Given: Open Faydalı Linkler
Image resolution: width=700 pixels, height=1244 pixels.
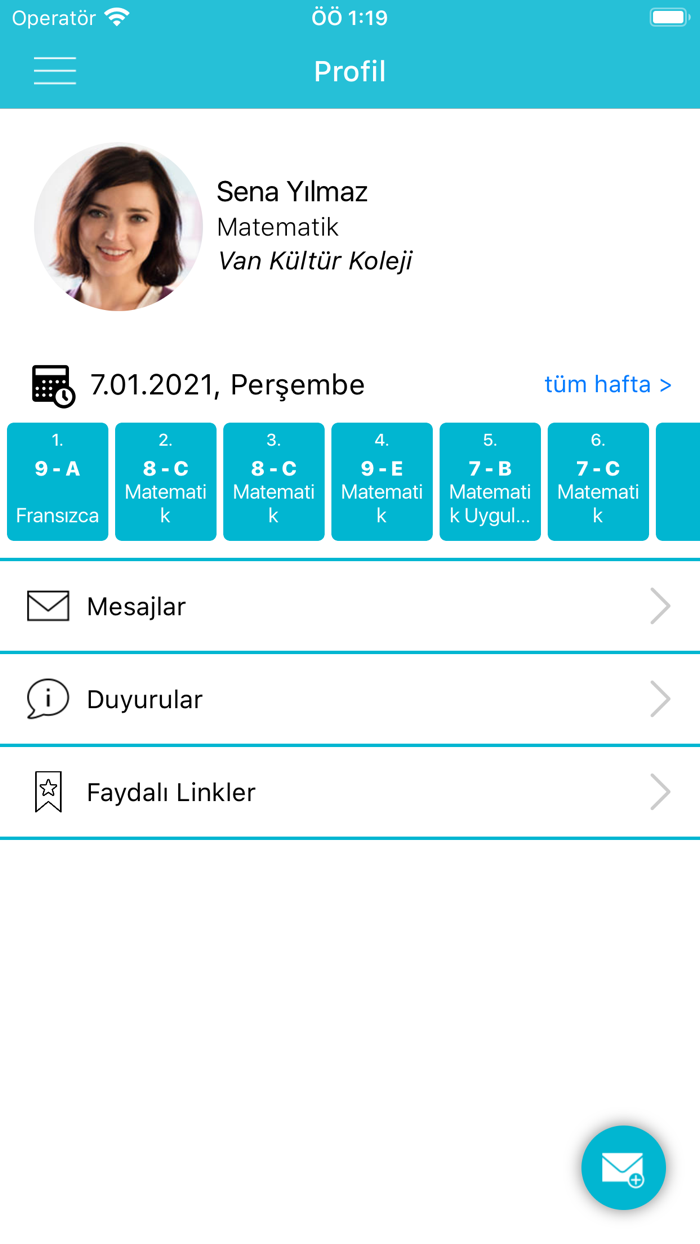Looking at the screenshot, I should 350,792.
